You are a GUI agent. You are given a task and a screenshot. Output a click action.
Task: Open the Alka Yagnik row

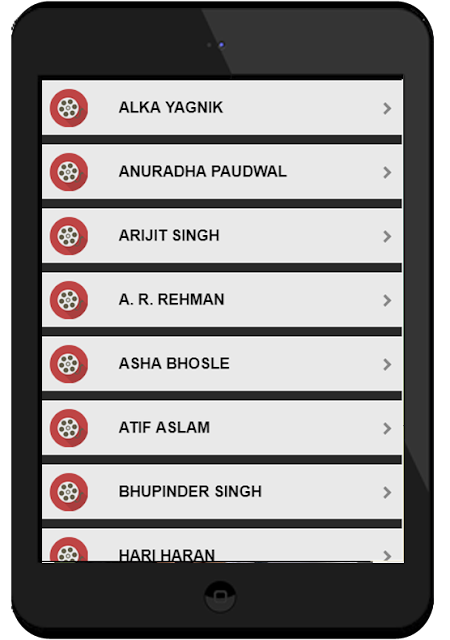click(222, 108)
